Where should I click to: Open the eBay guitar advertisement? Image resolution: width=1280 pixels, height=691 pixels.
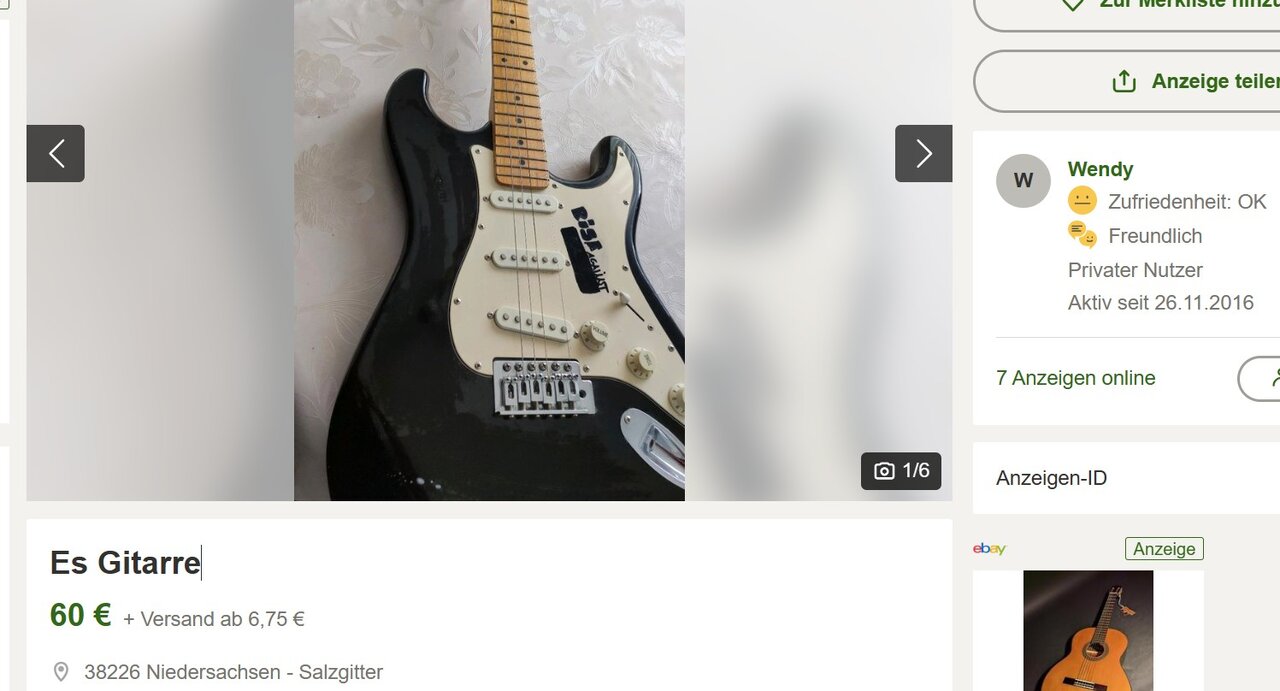(x=1088, y=628)
